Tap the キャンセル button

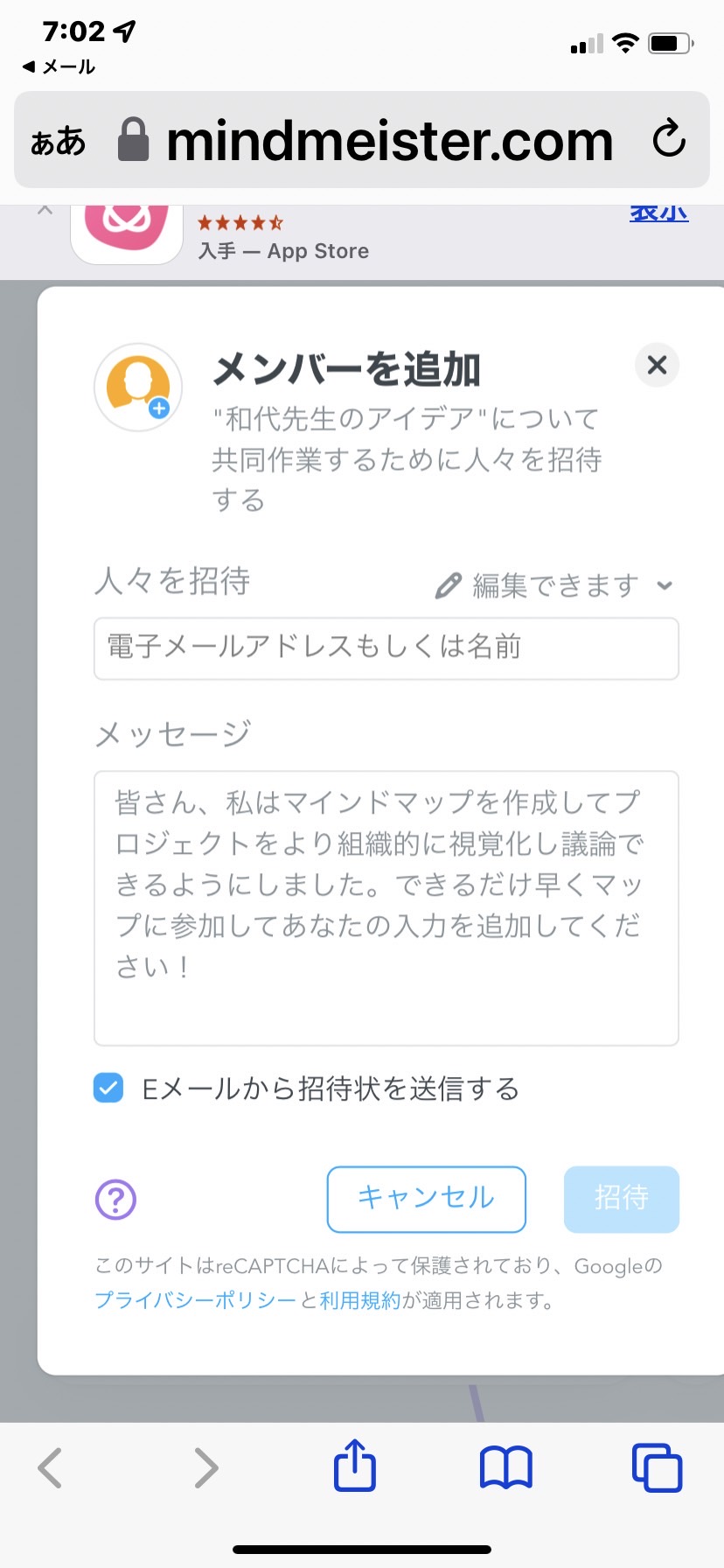(x=427, y=1199)
